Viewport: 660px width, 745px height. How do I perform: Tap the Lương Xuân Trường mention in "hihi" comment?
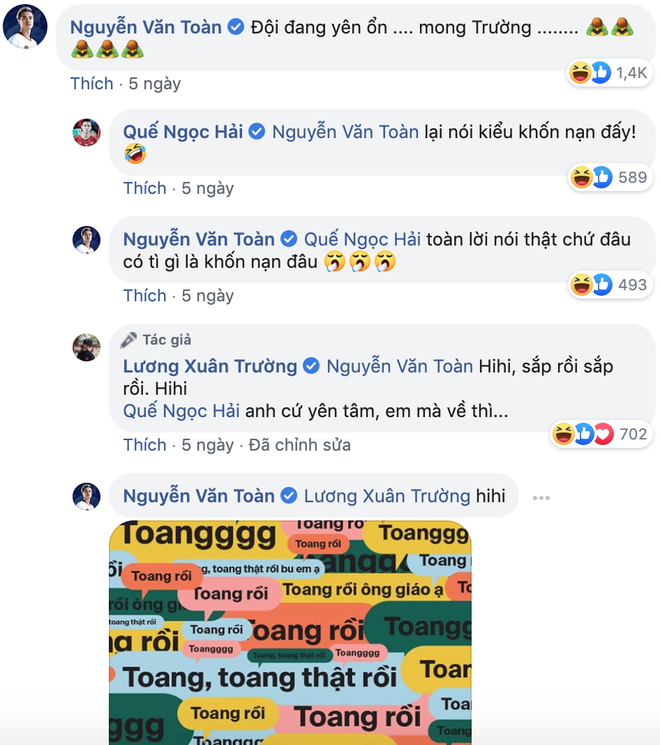click(386, 496)
